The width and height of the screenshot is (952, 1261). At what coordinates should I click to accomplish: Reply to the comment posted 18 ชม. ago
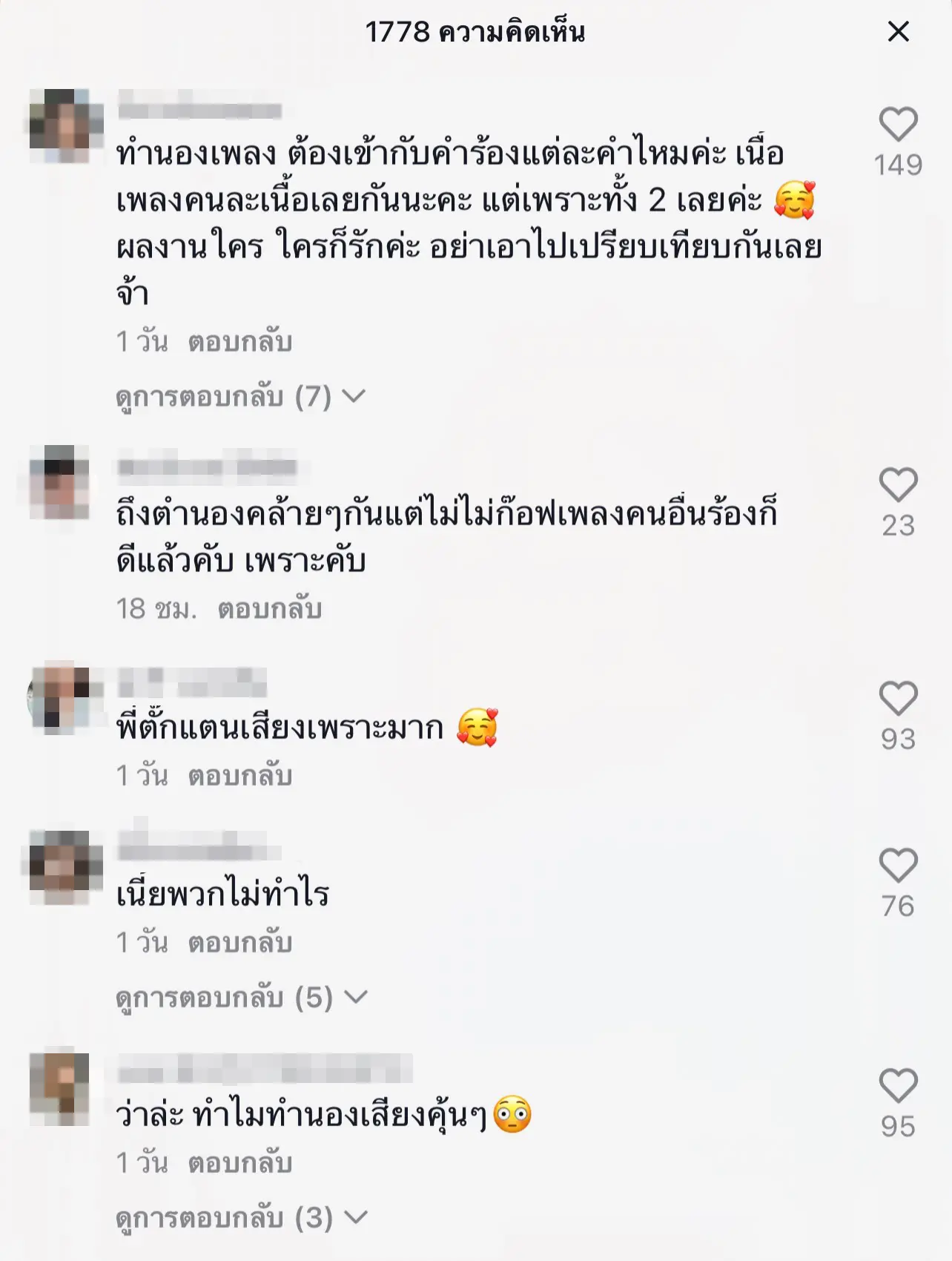tap(269, 609)
